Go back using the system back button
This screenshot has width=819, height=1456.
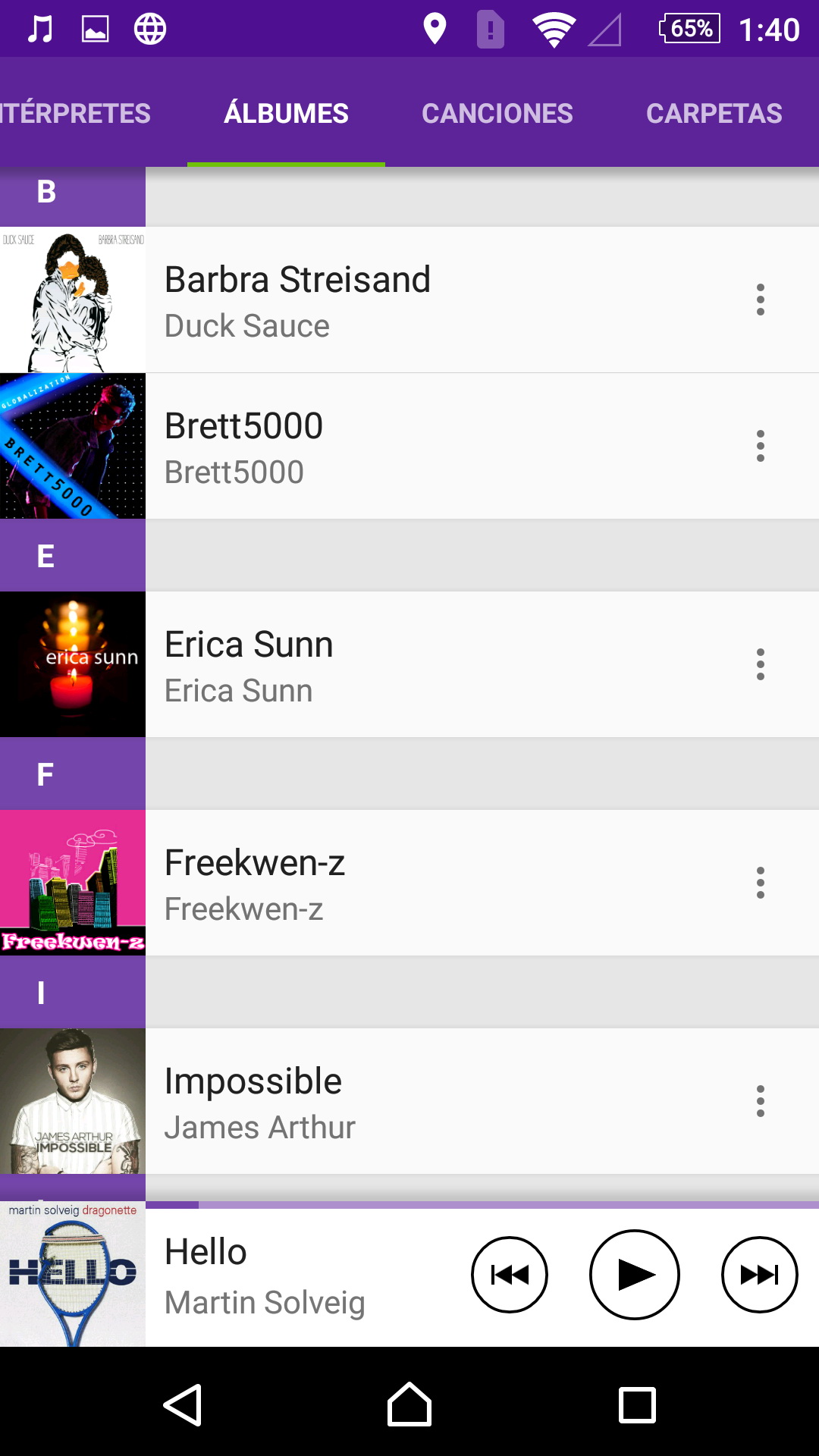[x=183, y=1405]
